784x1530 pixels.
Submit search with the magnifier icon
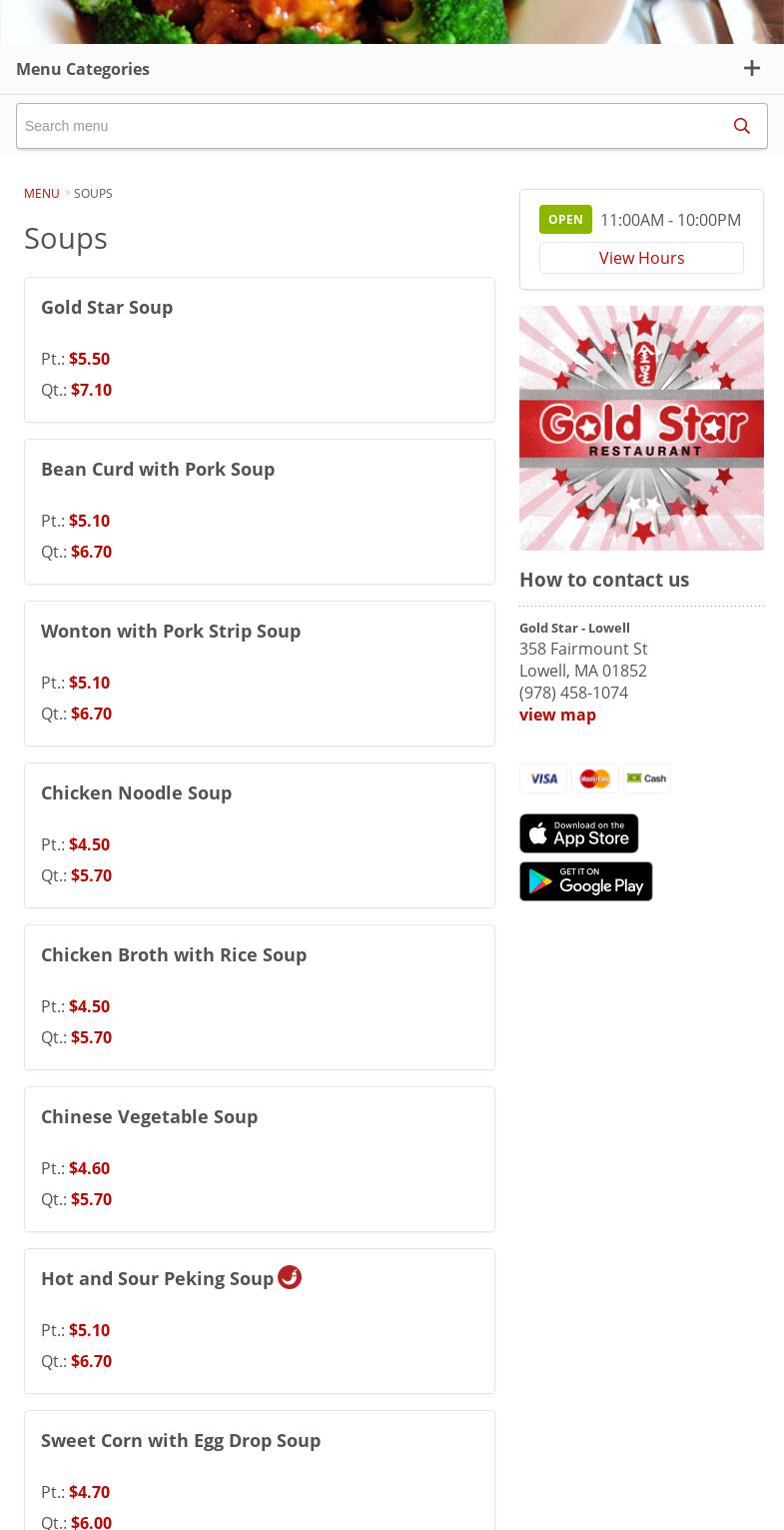coord(741,126)
